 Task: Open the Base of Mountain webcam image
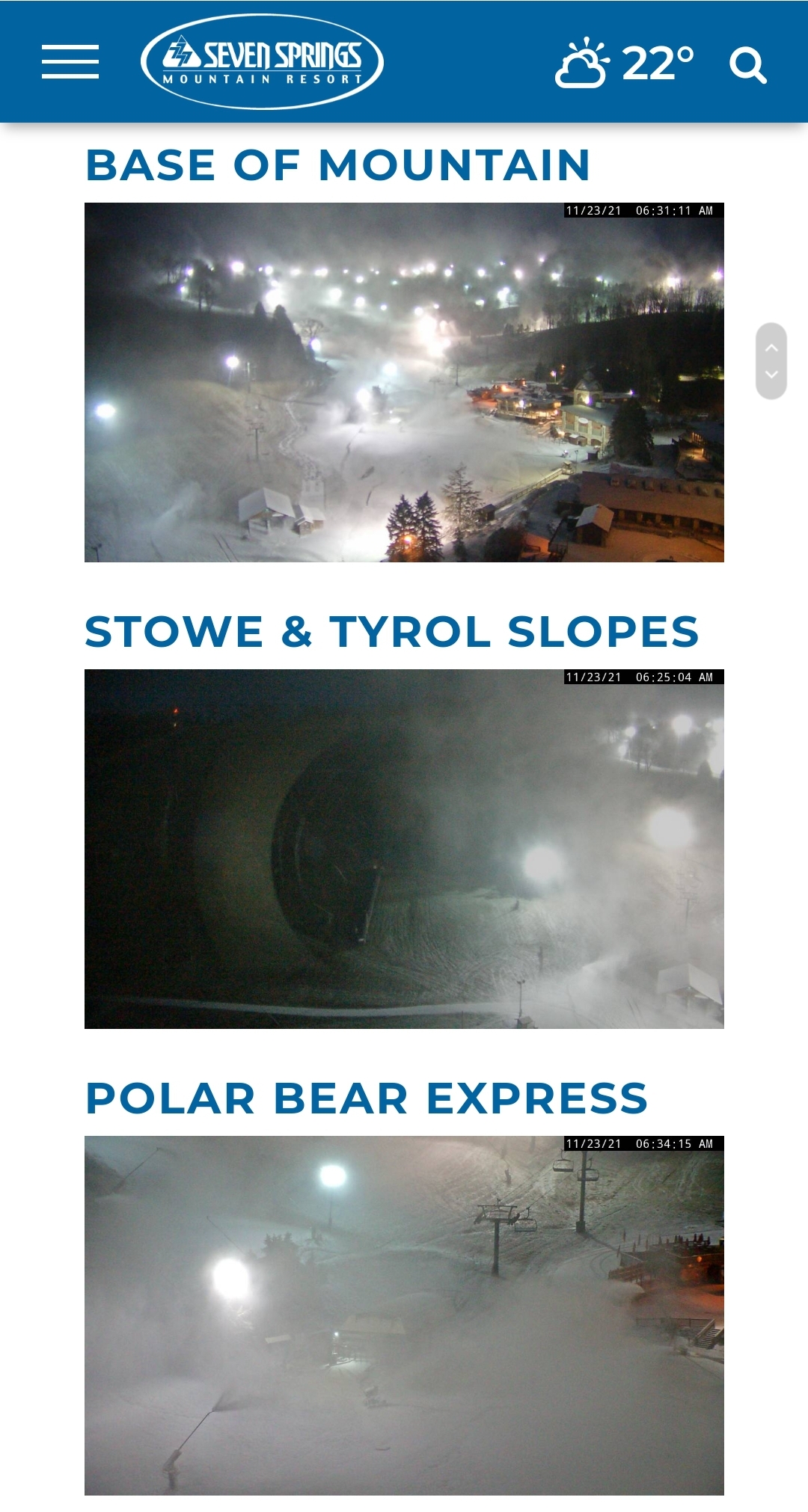click(404, 382)
